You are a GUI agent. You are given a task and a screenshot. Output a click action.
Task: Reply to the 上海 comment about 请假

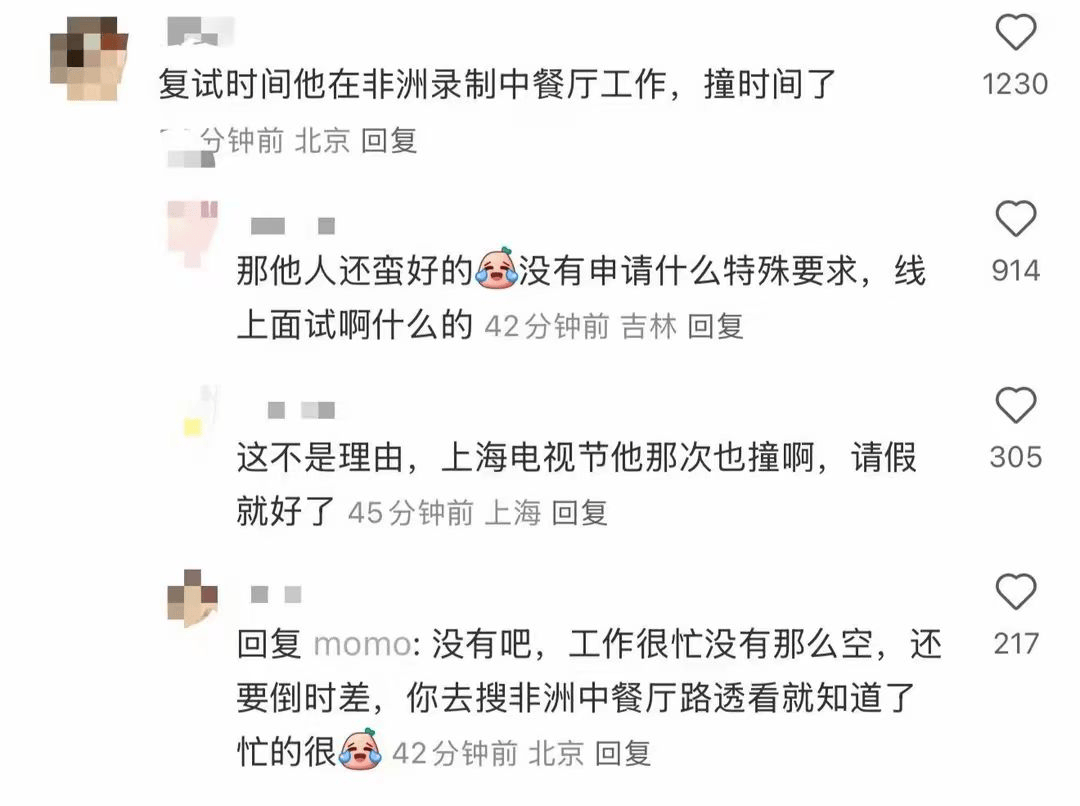coord(580,513)
